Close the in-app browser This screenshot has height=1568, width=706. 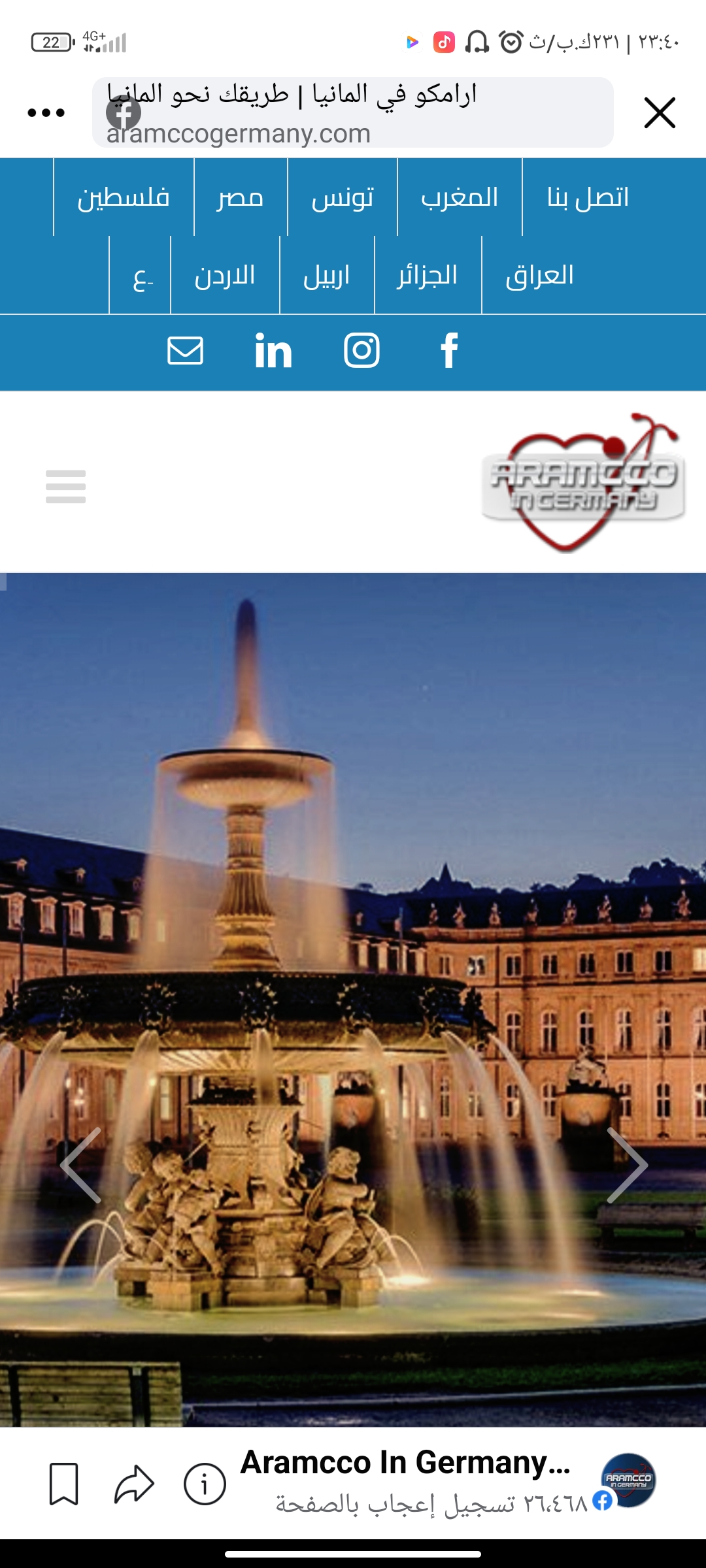coord(660,113)
